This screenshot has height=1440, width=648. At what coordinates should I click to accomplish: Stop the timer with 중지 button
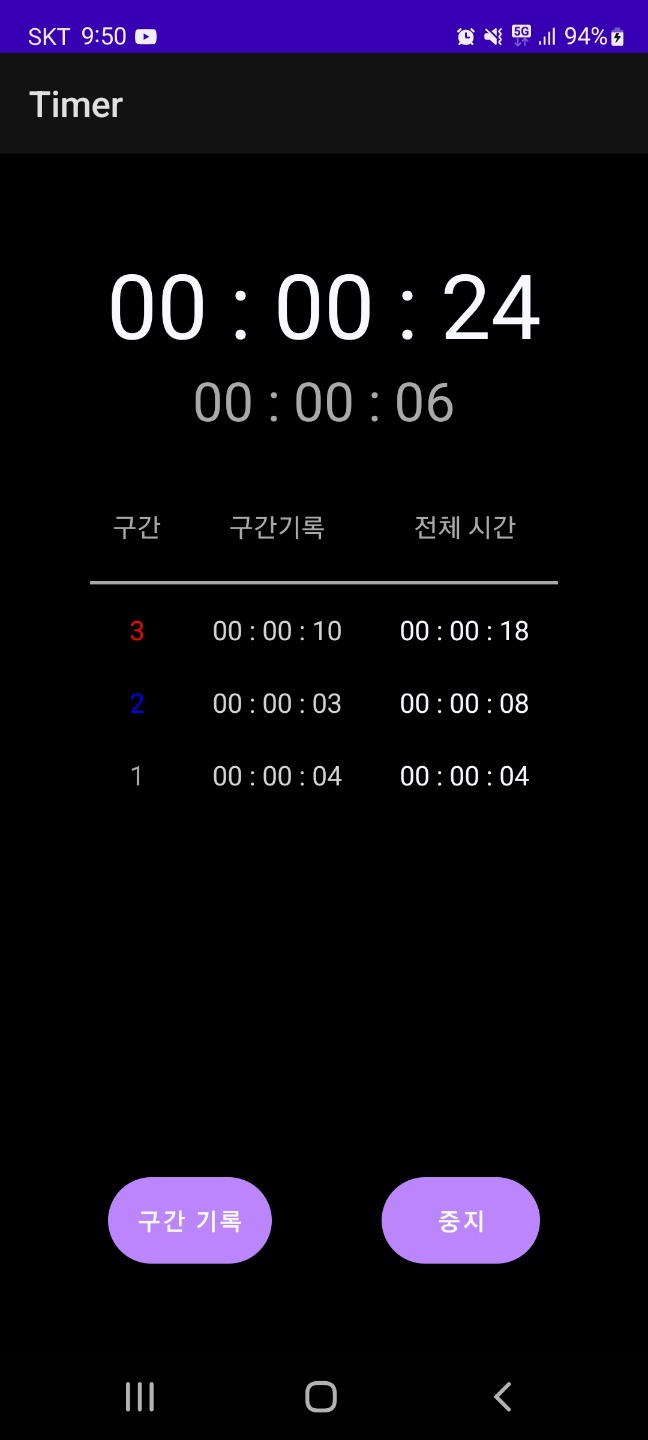pyautogui.click(x=460, y=1220)
